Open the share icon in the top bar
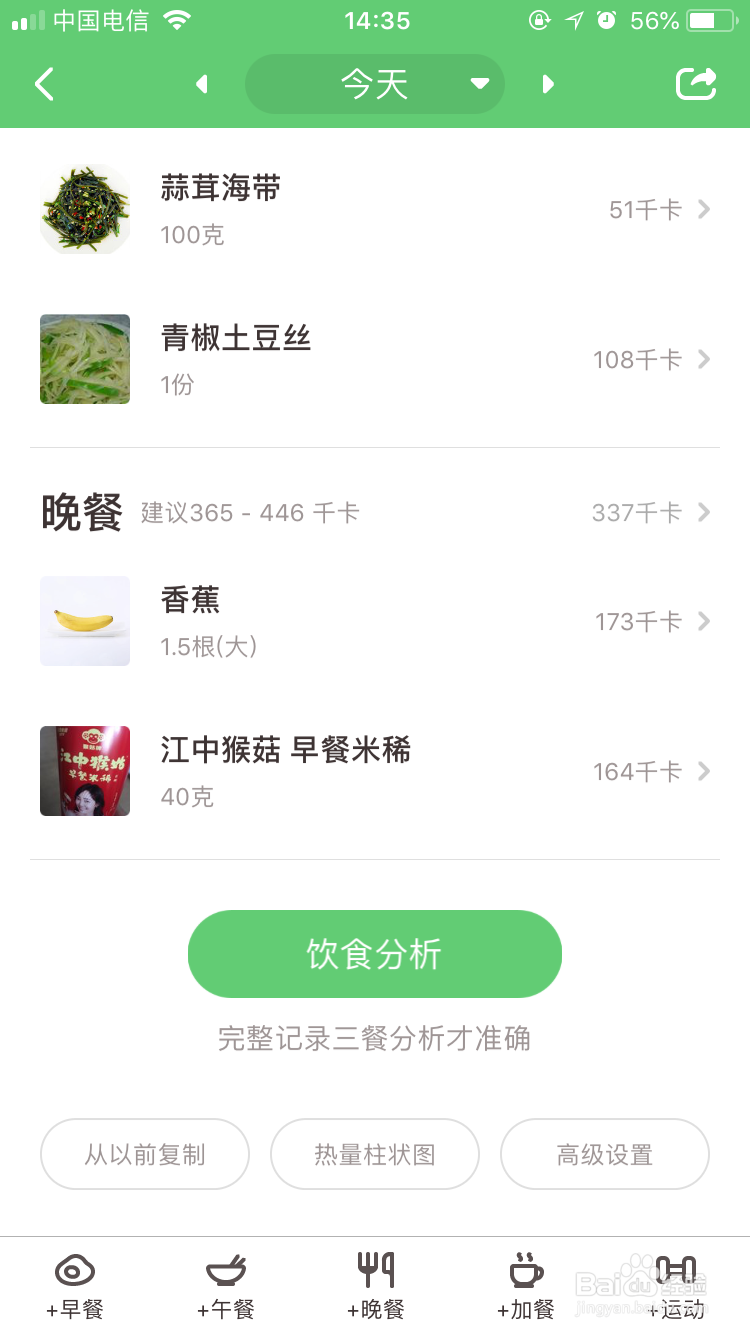 click(x=697, y=84)
